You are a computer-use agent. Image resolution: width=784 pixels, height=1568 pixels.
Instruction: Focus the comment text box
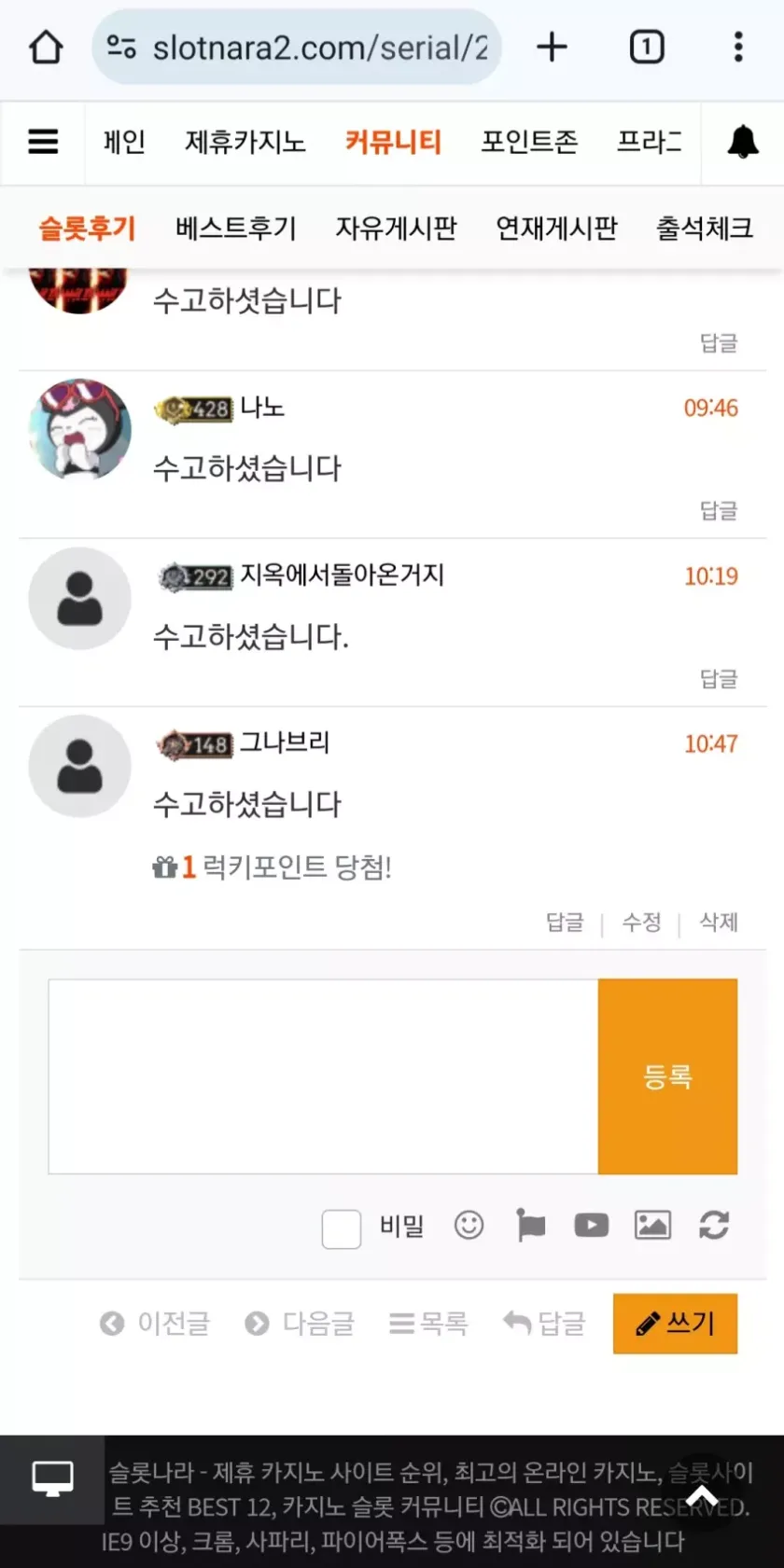(x=323, y=1075)
